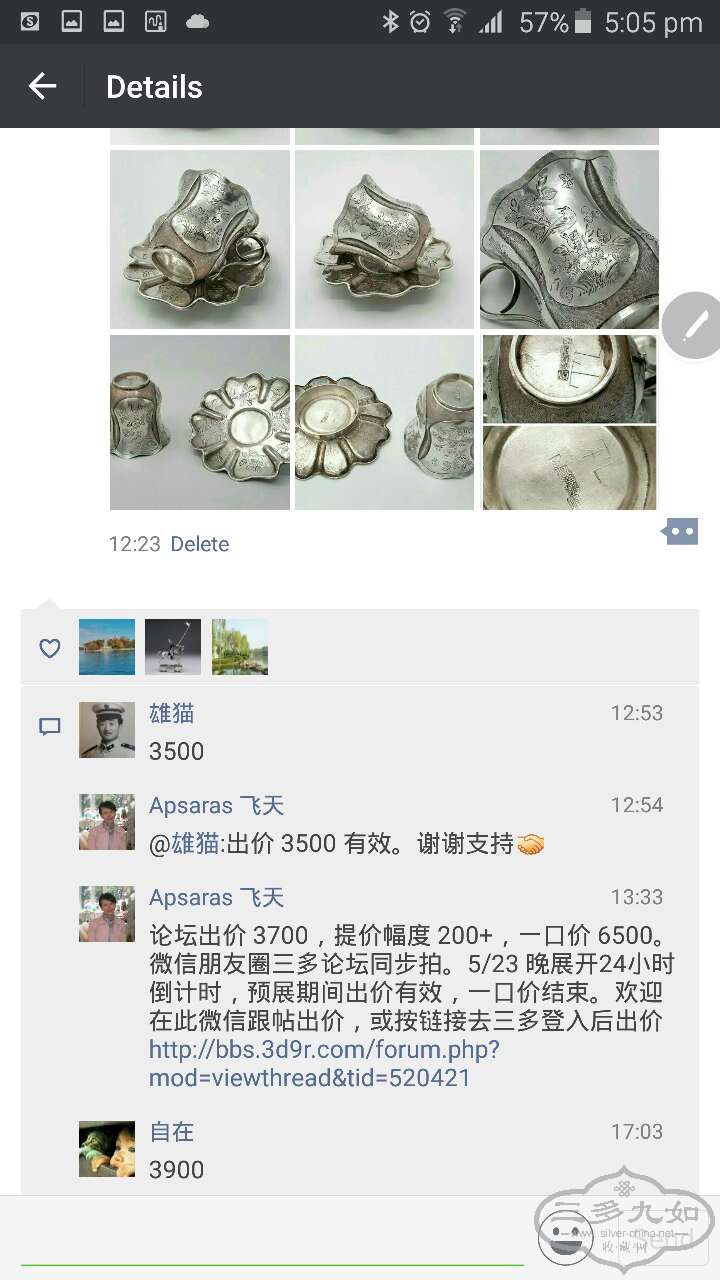This screenshot has height=1280, width=720.
Task: Open the lake-scene avatar in the likes row
Action: tap(107, 647)
